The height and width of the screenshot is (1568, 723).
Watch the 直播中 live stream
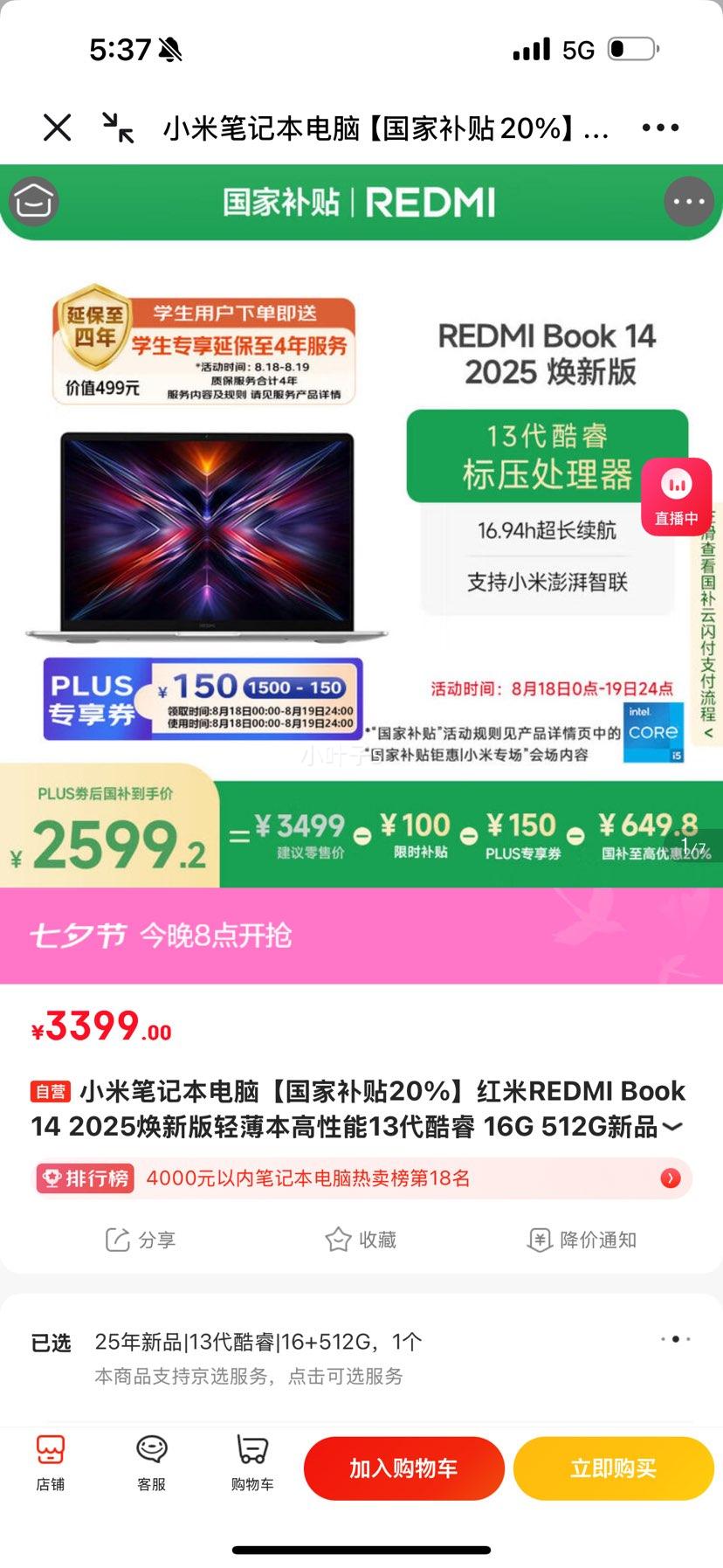676,496
